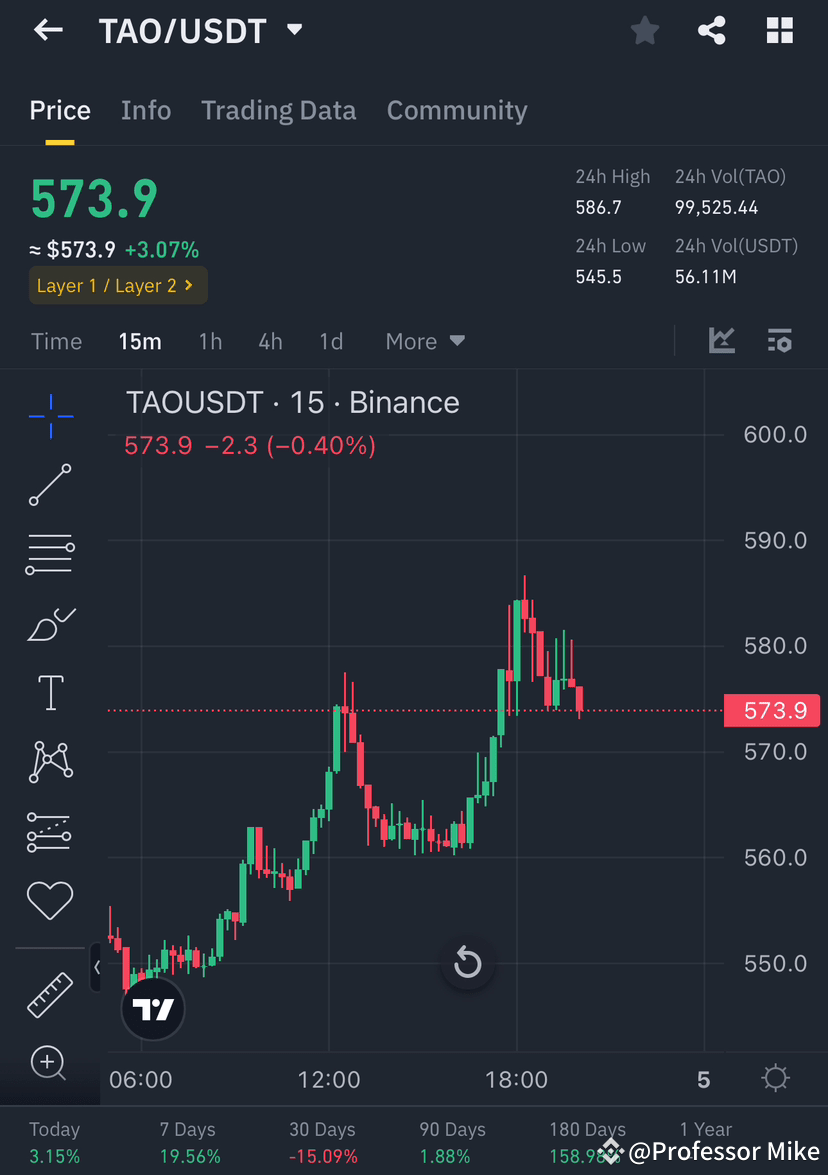Choose the heart emoji marker tool
The width and height of the screenshot is (828, 1175).
tap(50, 900)
